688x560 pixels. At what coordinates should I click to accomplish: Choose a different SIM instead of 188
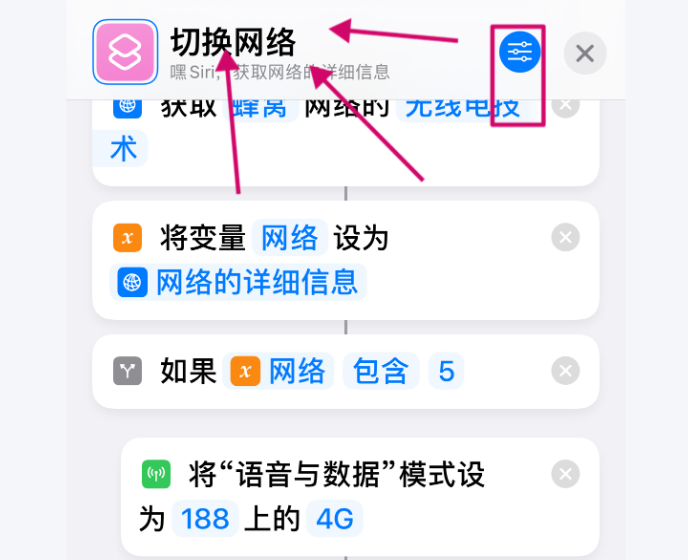[206, 519]
